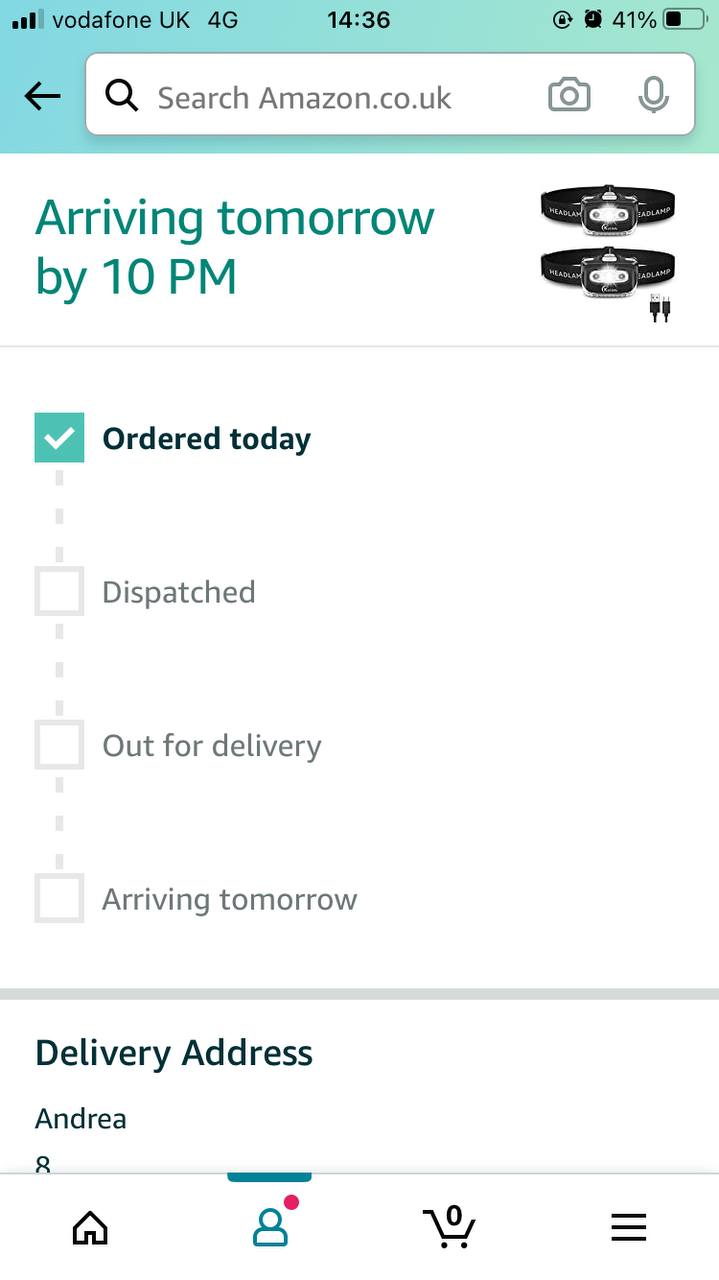
Task: Open the headlamp product thumbnail
Action: tap(607, 252)
